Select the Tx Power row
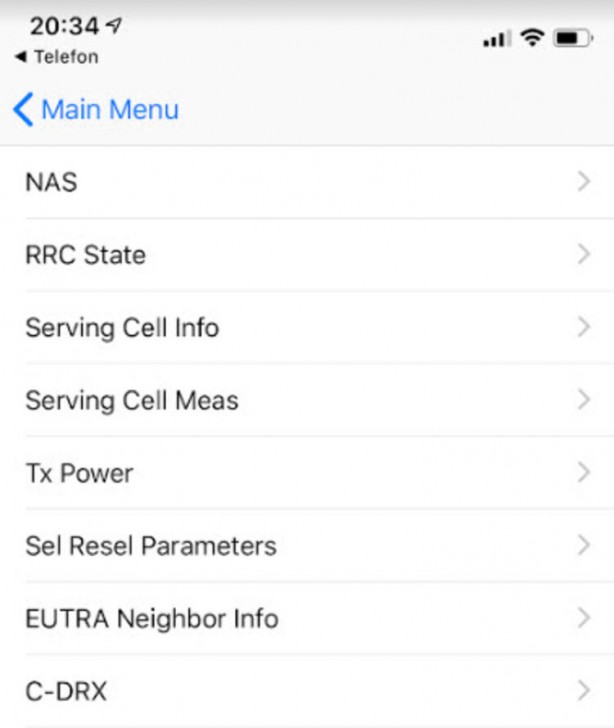This screenshot has height=728, width=614. click(x=306, y=473)
